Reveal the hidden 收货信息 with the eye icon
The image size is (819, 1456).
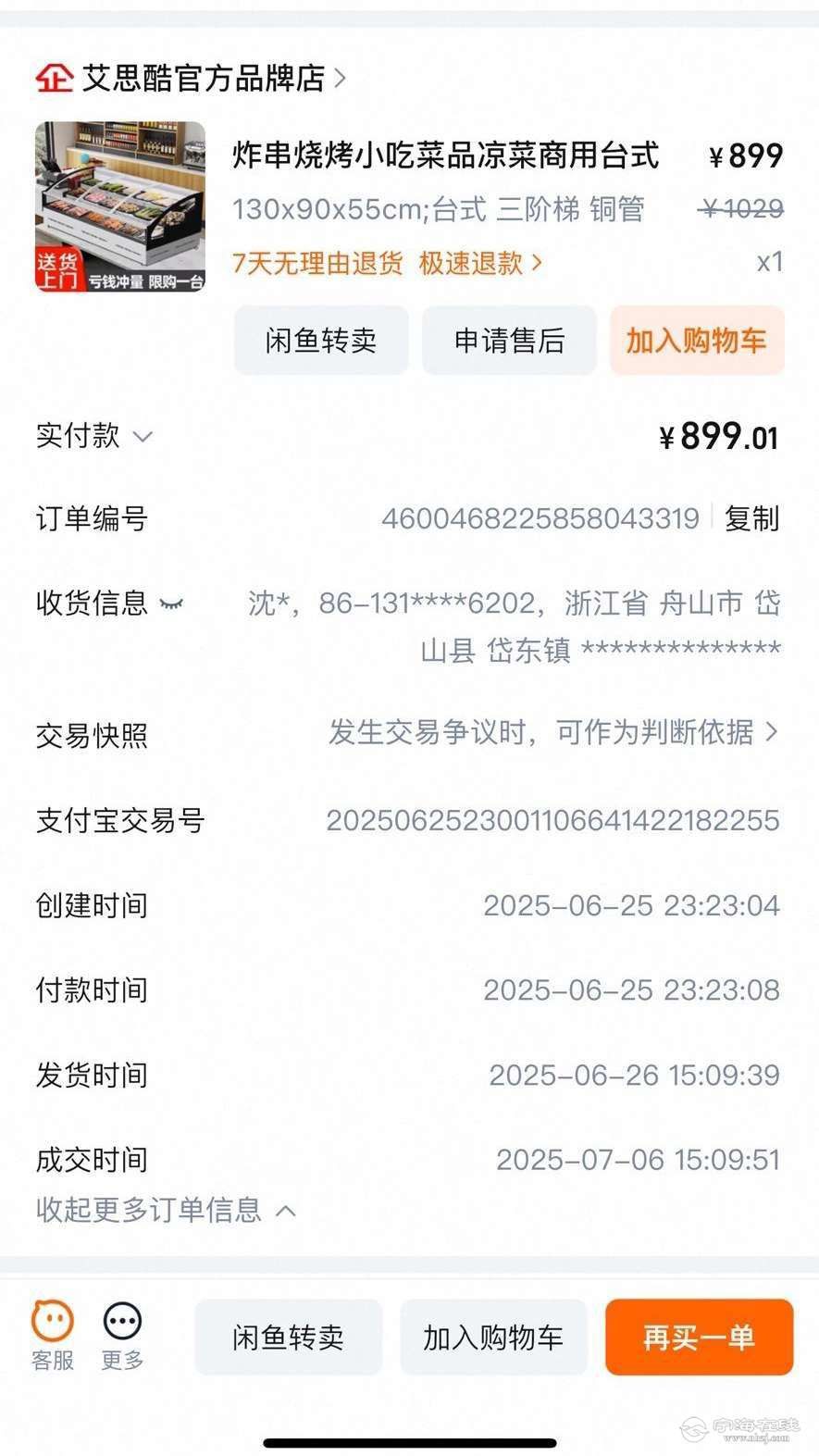[x=172, y=604]
